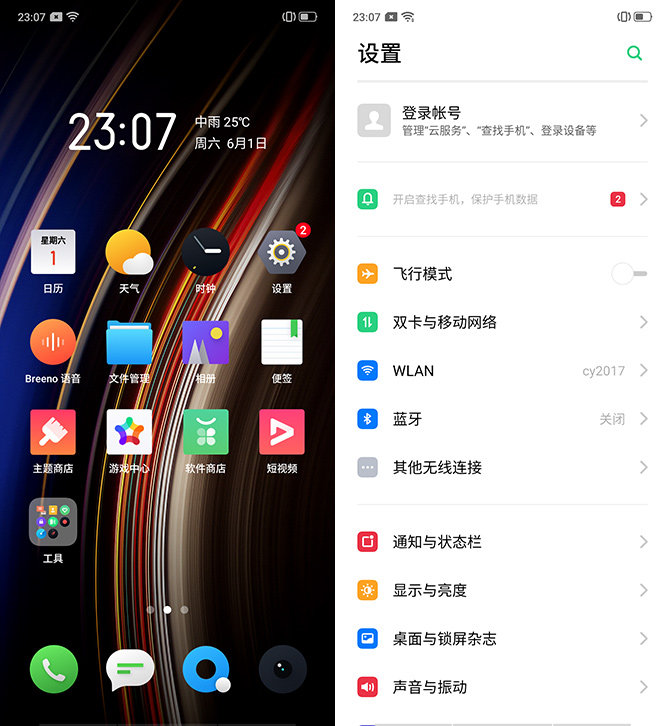Viewport: 670px width, 726px height.
Task: Open 桌面与锁屏杂志 settings
Action: tap(502, 638)
